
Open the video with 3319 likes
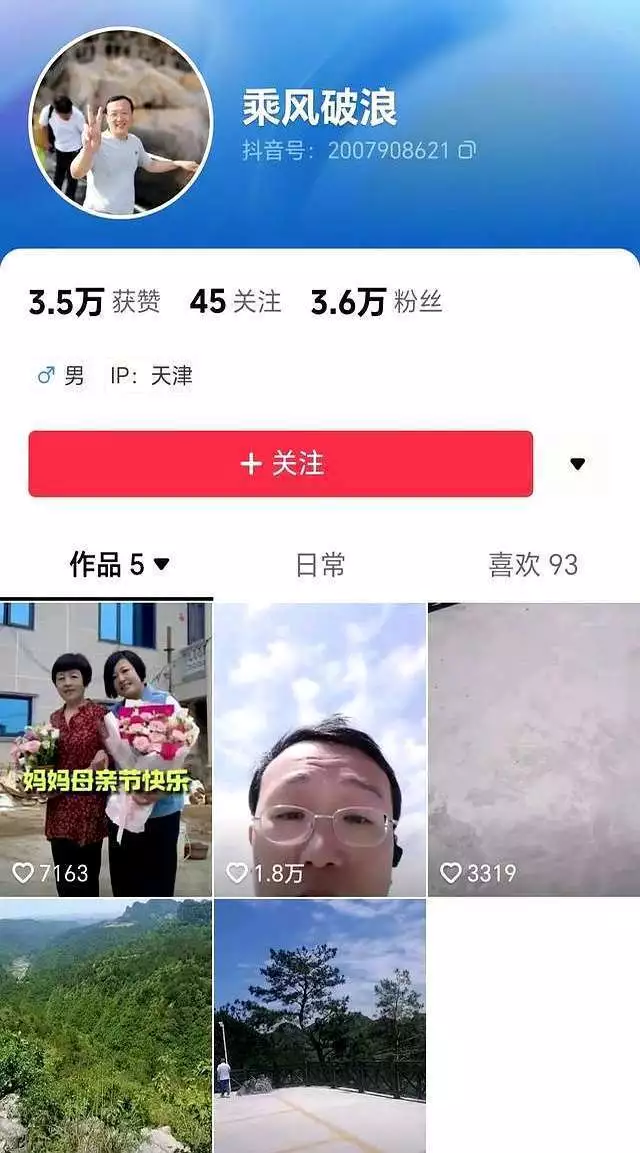[534, 749]
